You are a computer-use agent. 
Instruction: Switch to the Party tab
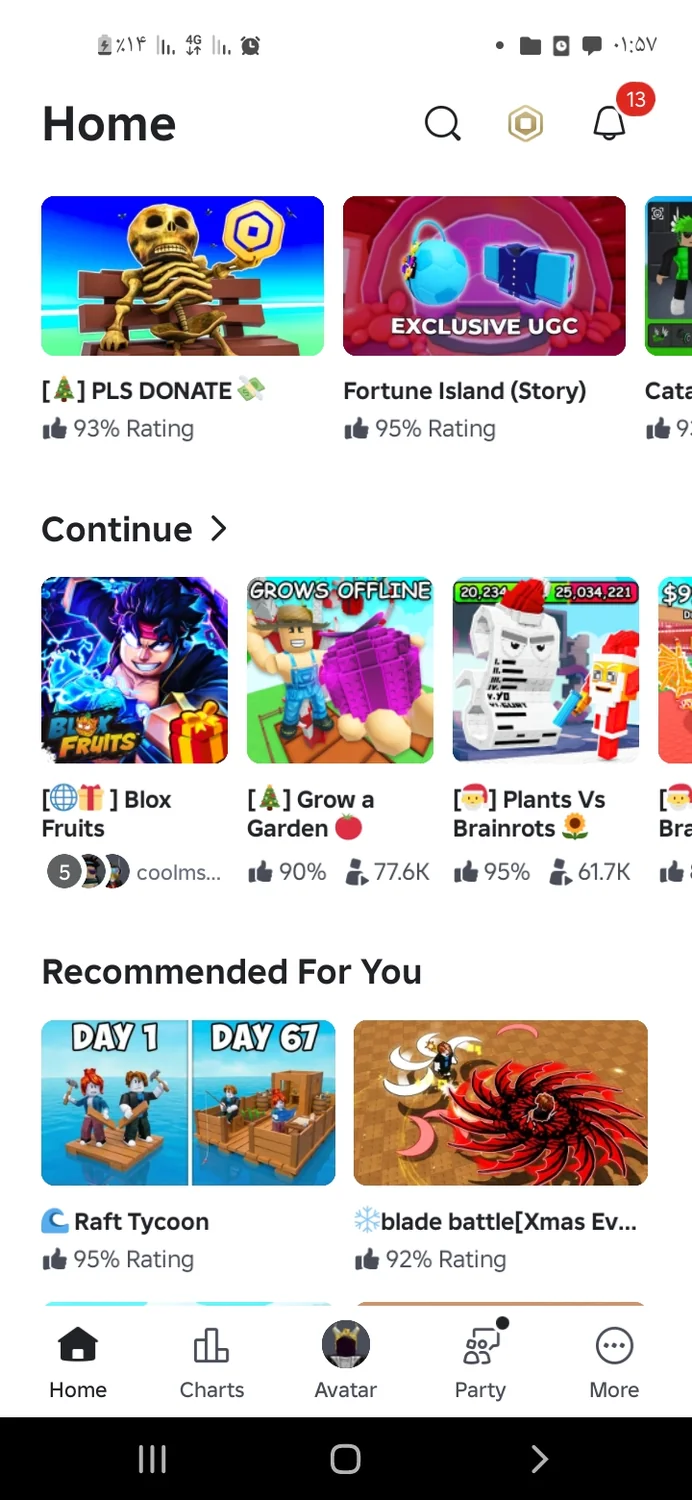click(480, 1362)
